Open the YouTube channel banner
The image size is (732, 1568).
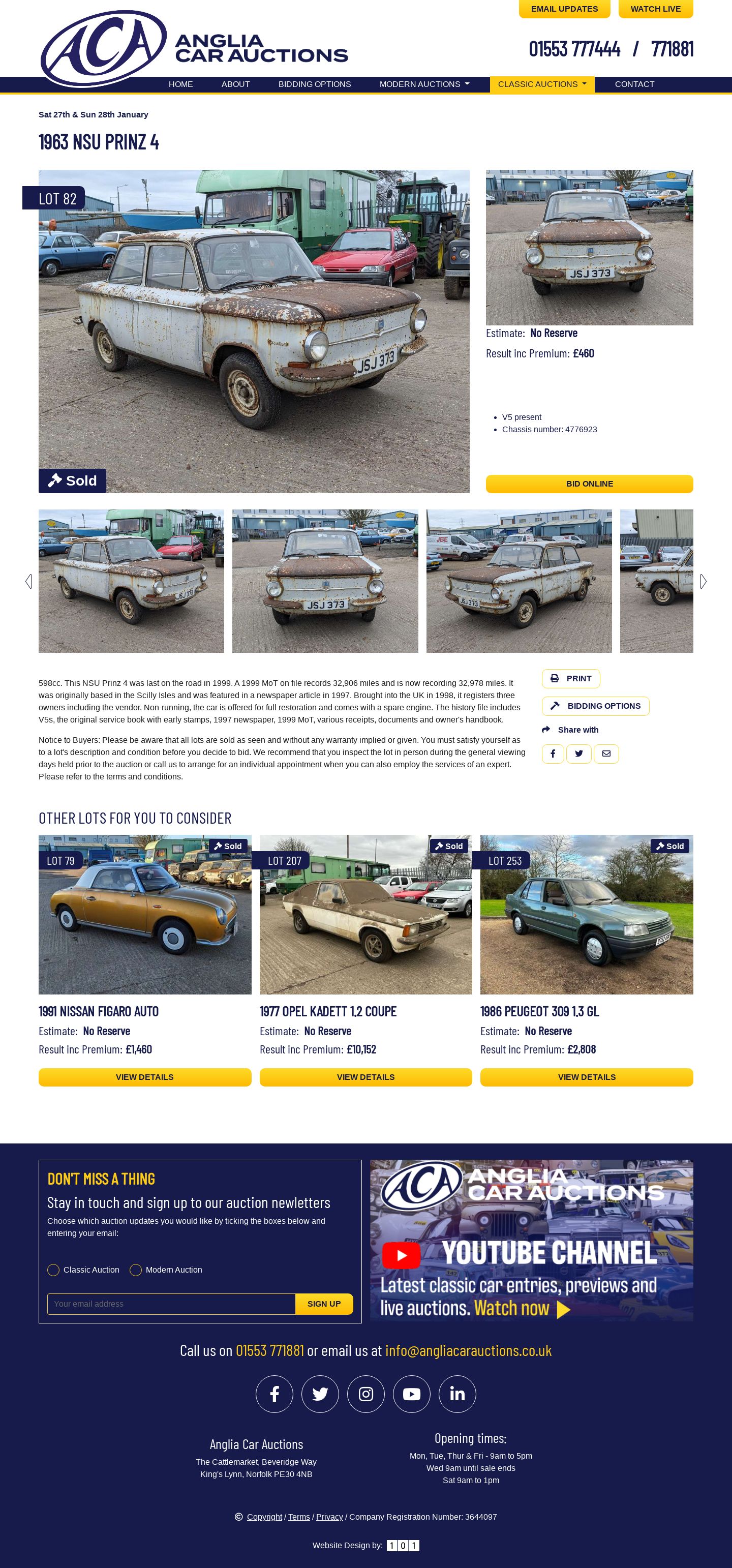(x=531, y=1241)
